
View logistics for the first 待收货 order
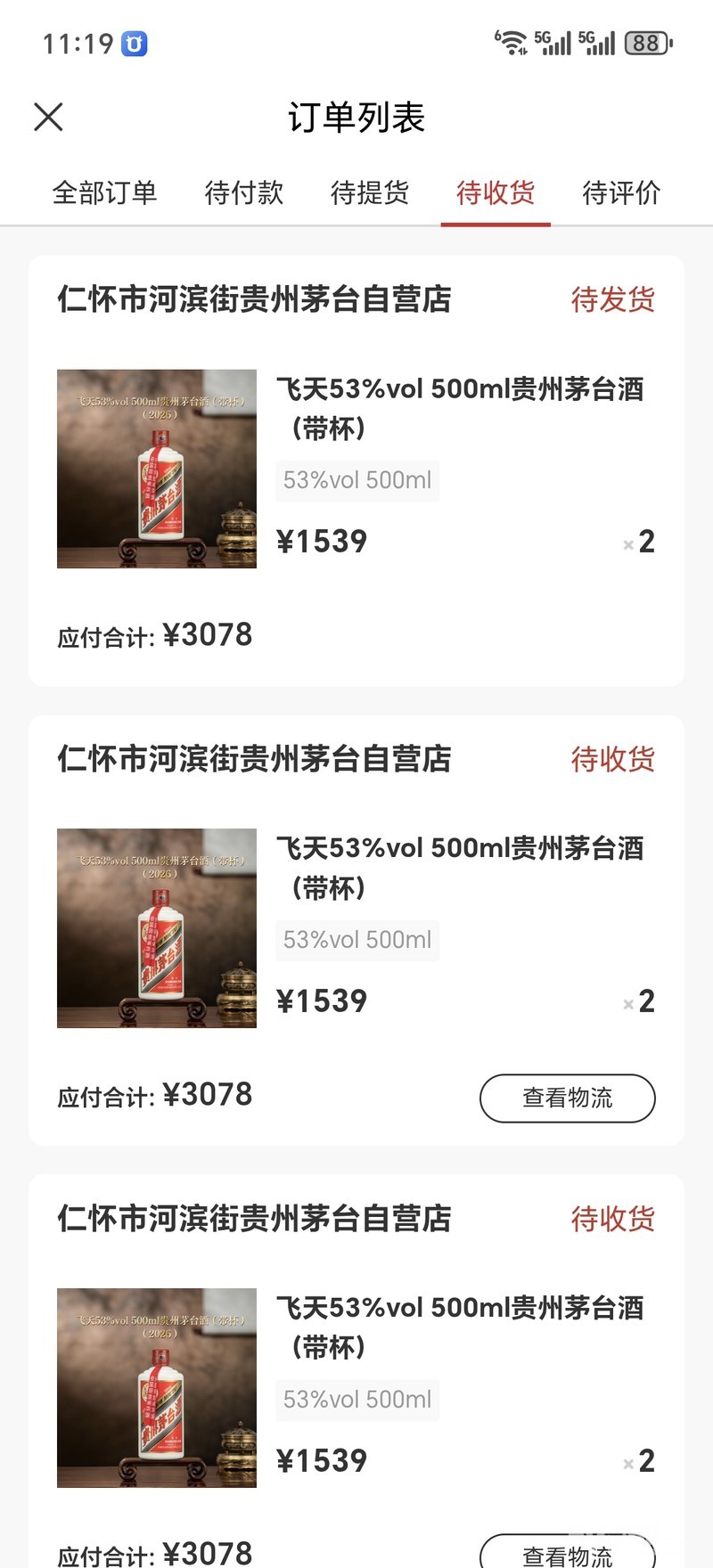tap(567, 1098)
